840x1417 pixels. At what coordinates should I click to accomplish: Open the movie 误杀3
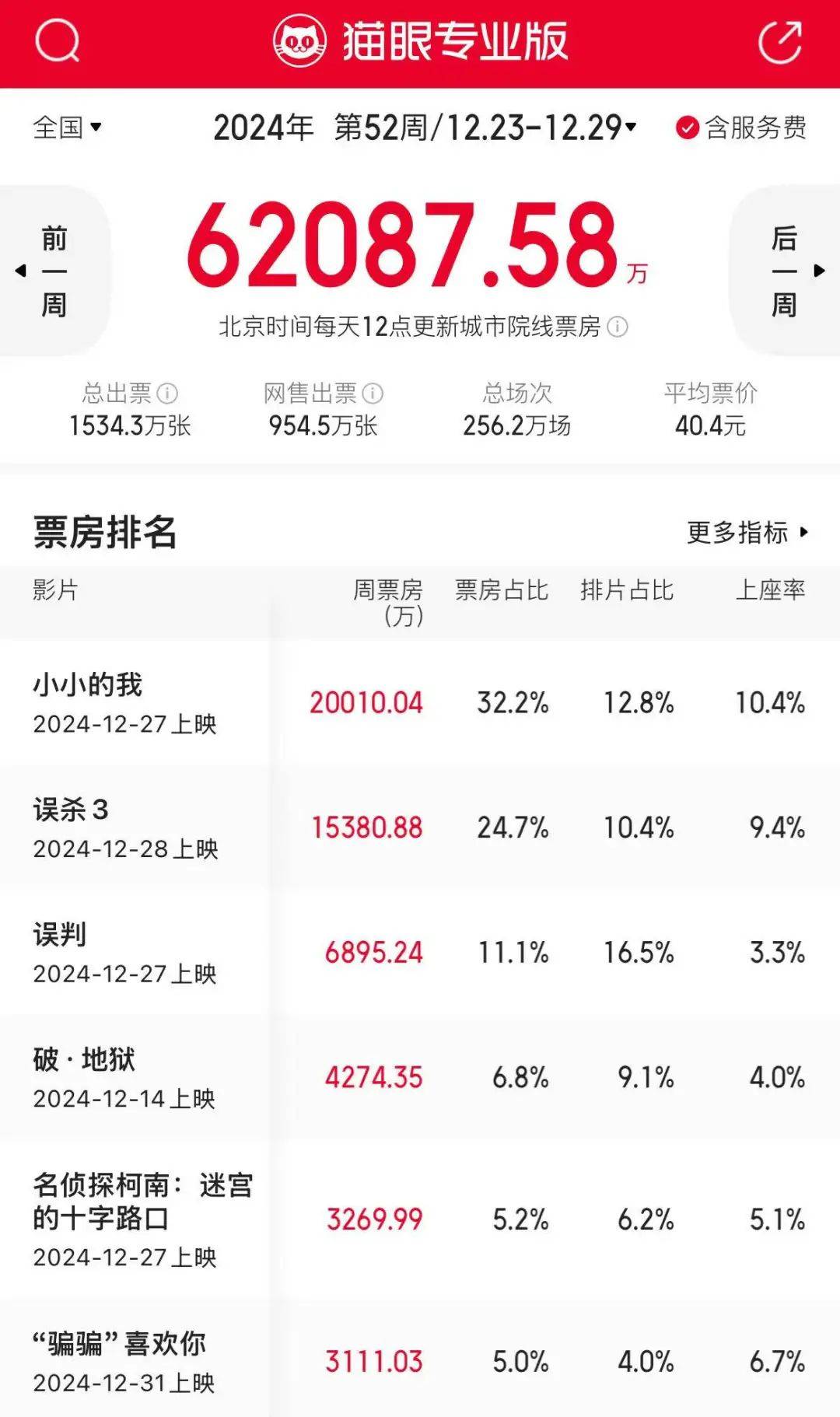click(x=420, y=827)
